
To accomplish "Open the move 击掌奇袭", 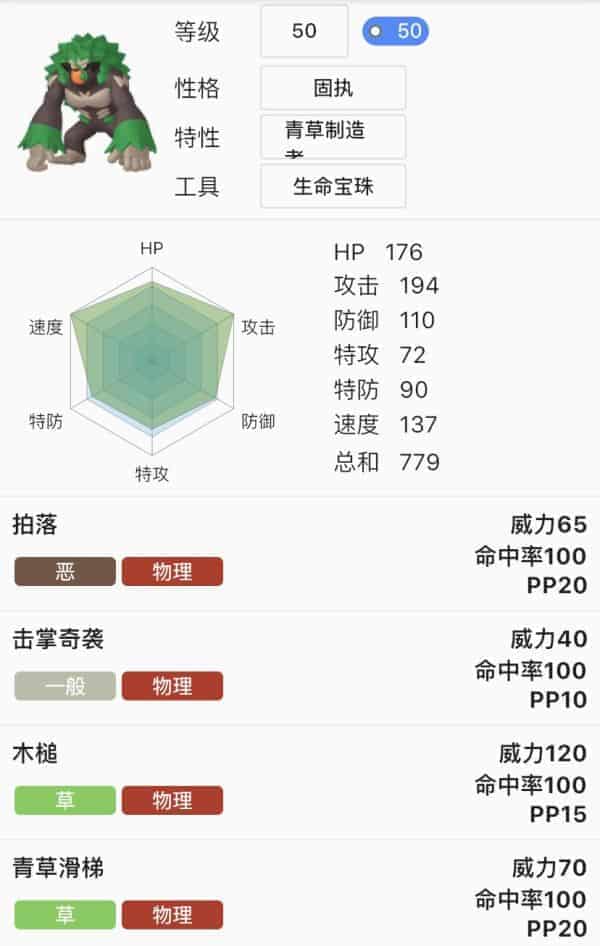I will click(x=300, y=668).
